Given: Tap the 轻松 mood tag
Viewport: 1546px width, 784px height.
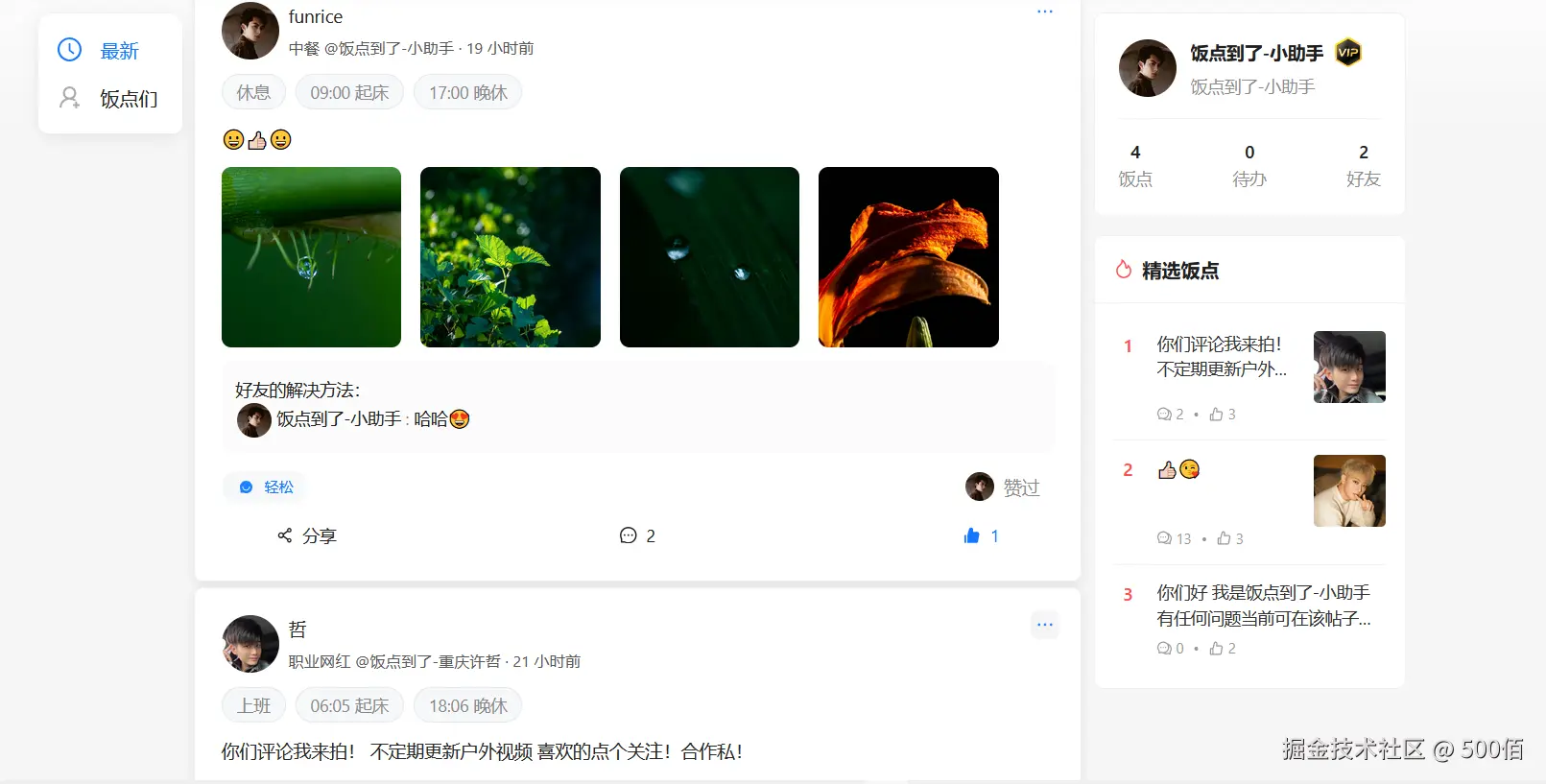Looking at the screenshot, I should (x=267, y=487).
